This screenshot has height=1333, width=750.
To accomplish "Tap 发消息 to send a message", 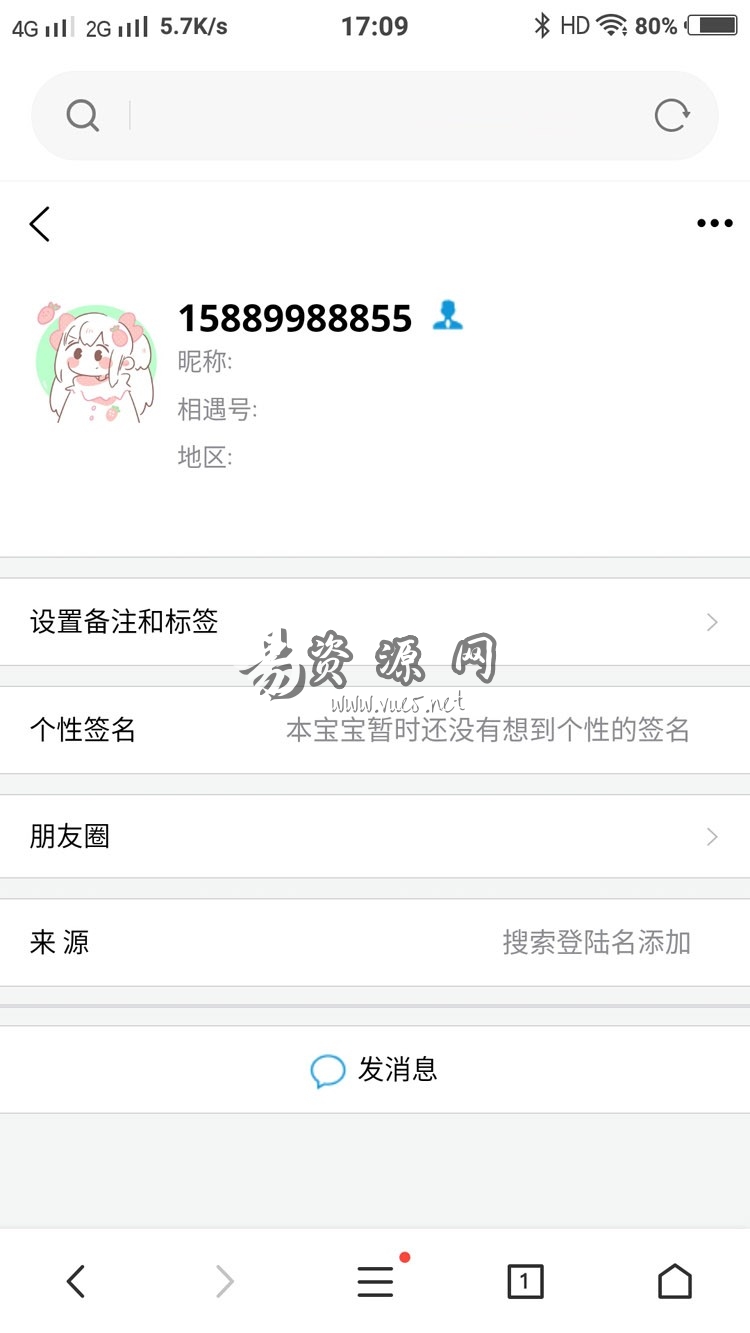I will [375, 1070].
